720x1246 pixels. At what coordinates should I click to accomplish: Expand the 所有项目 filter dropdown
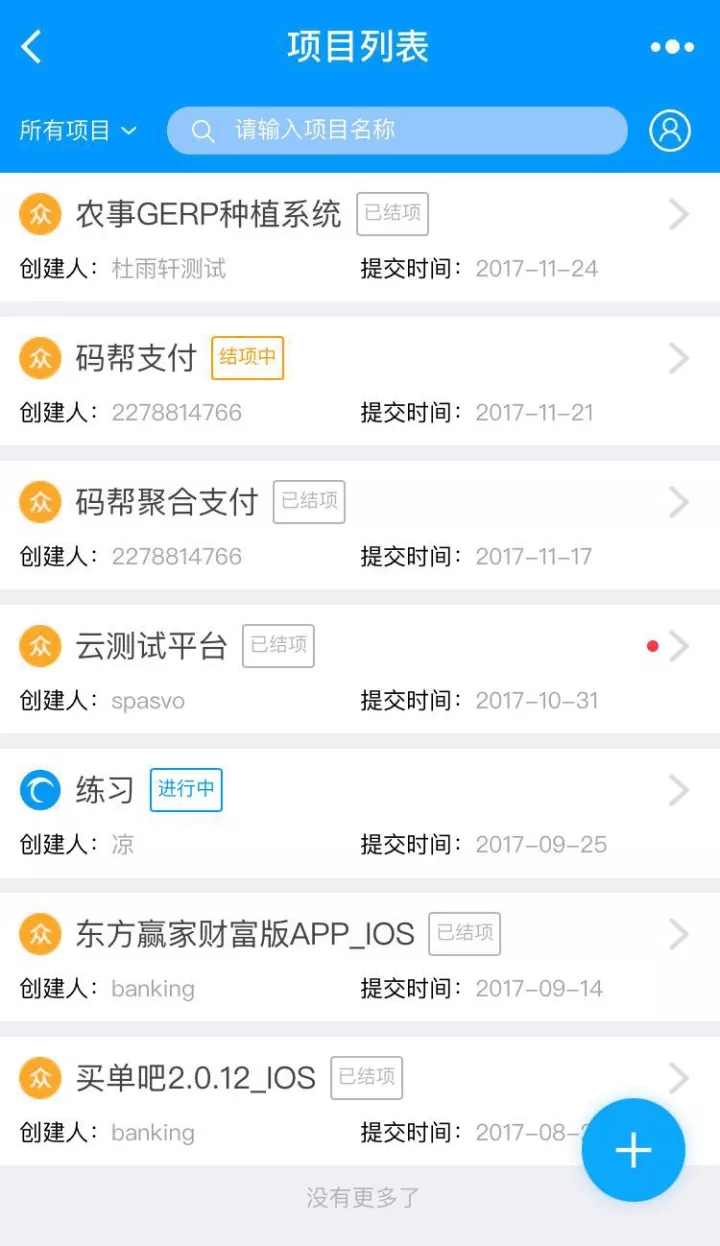click(78, 130)
